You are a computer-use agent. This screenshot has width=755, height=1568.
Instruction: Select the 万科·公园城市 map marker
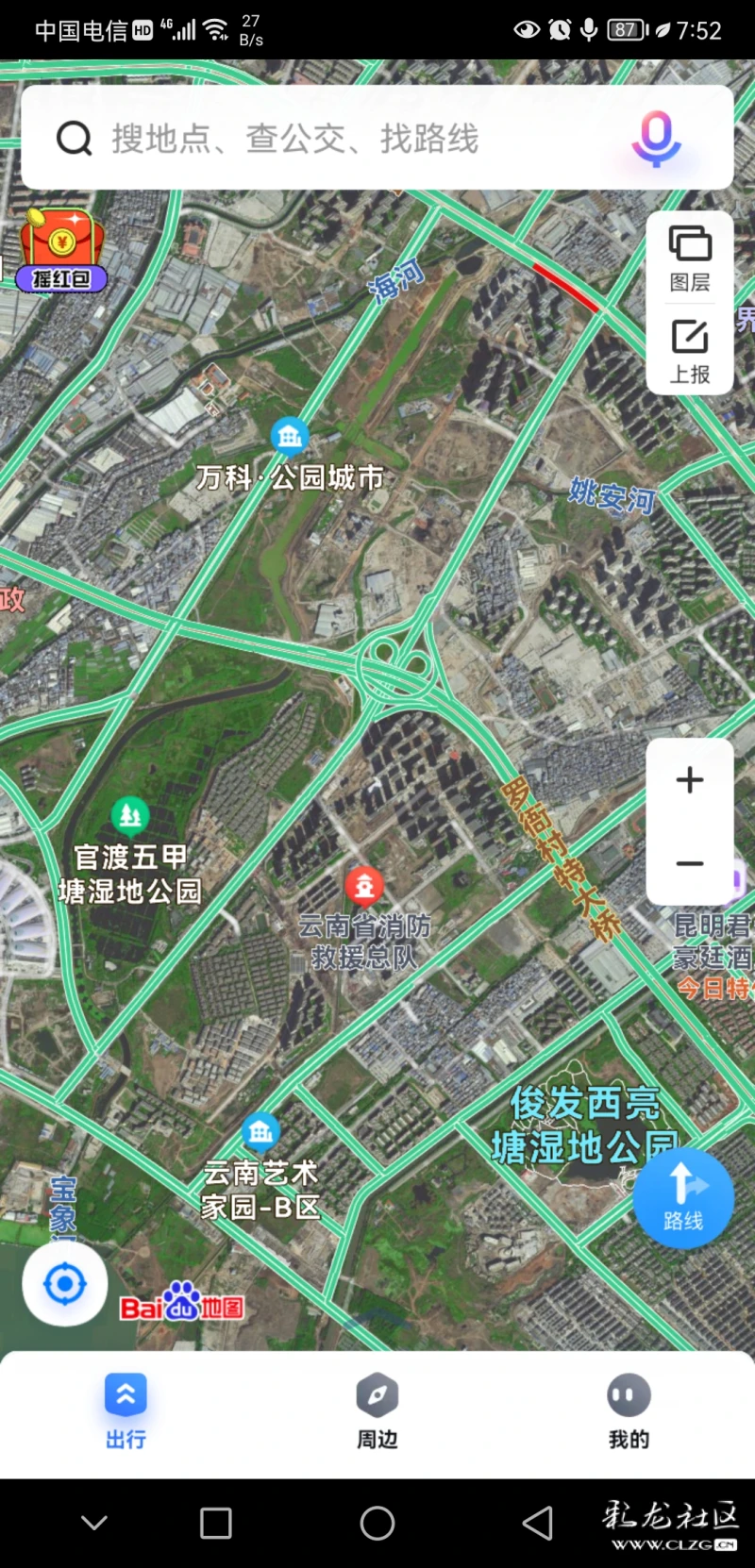pyautogui.click(x=290, y=436)
